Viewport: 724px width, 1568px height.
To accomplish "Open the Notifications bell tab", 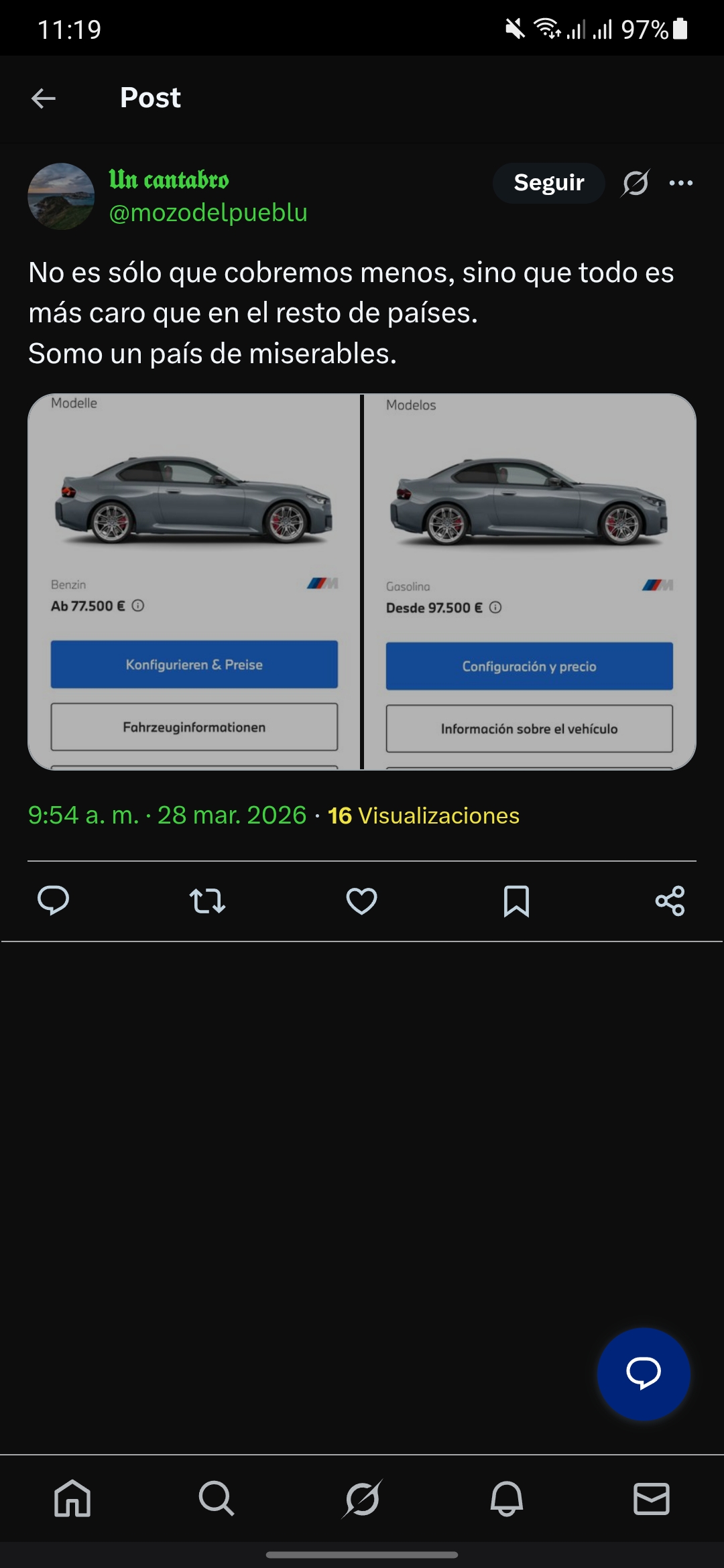I will coord(507,1498).
